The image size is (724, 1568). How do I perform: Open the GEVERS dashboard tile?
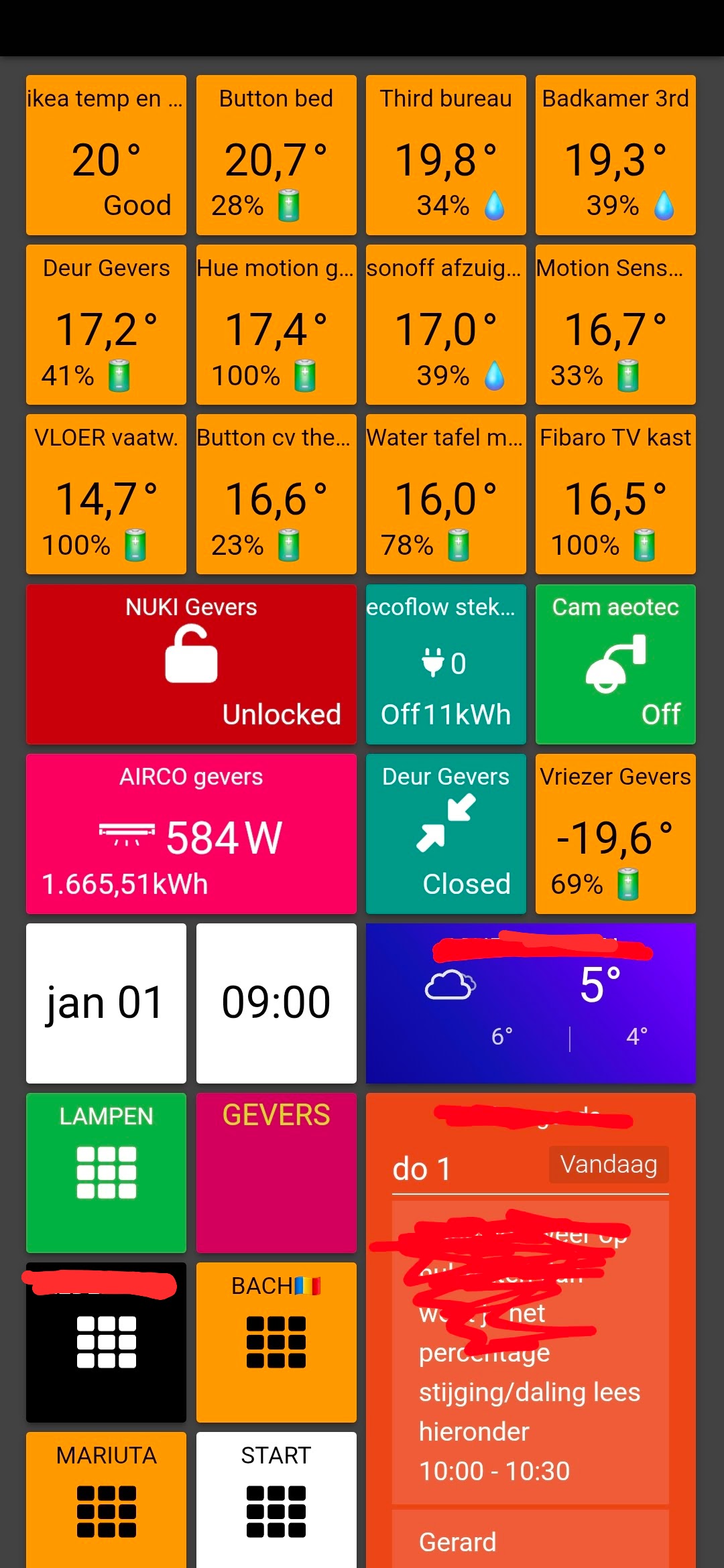point(276,1173)
